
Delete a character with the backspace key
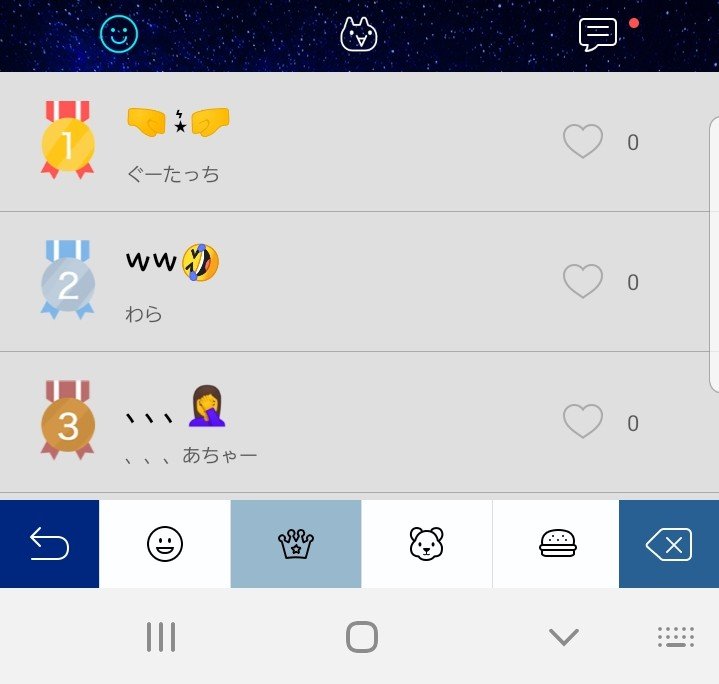click(669, 544)
